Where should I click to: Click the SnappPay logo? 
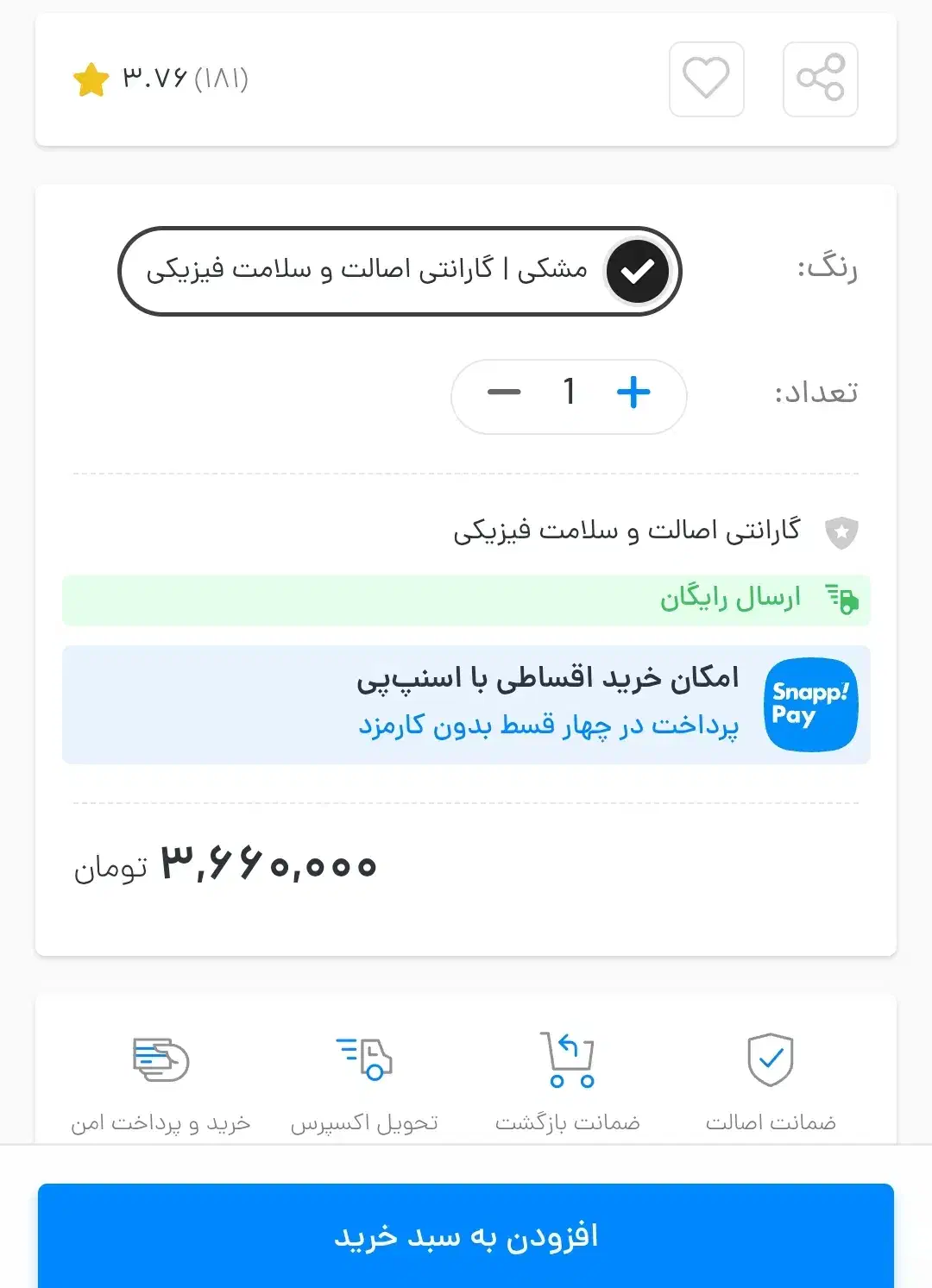(x=809, y=704)
